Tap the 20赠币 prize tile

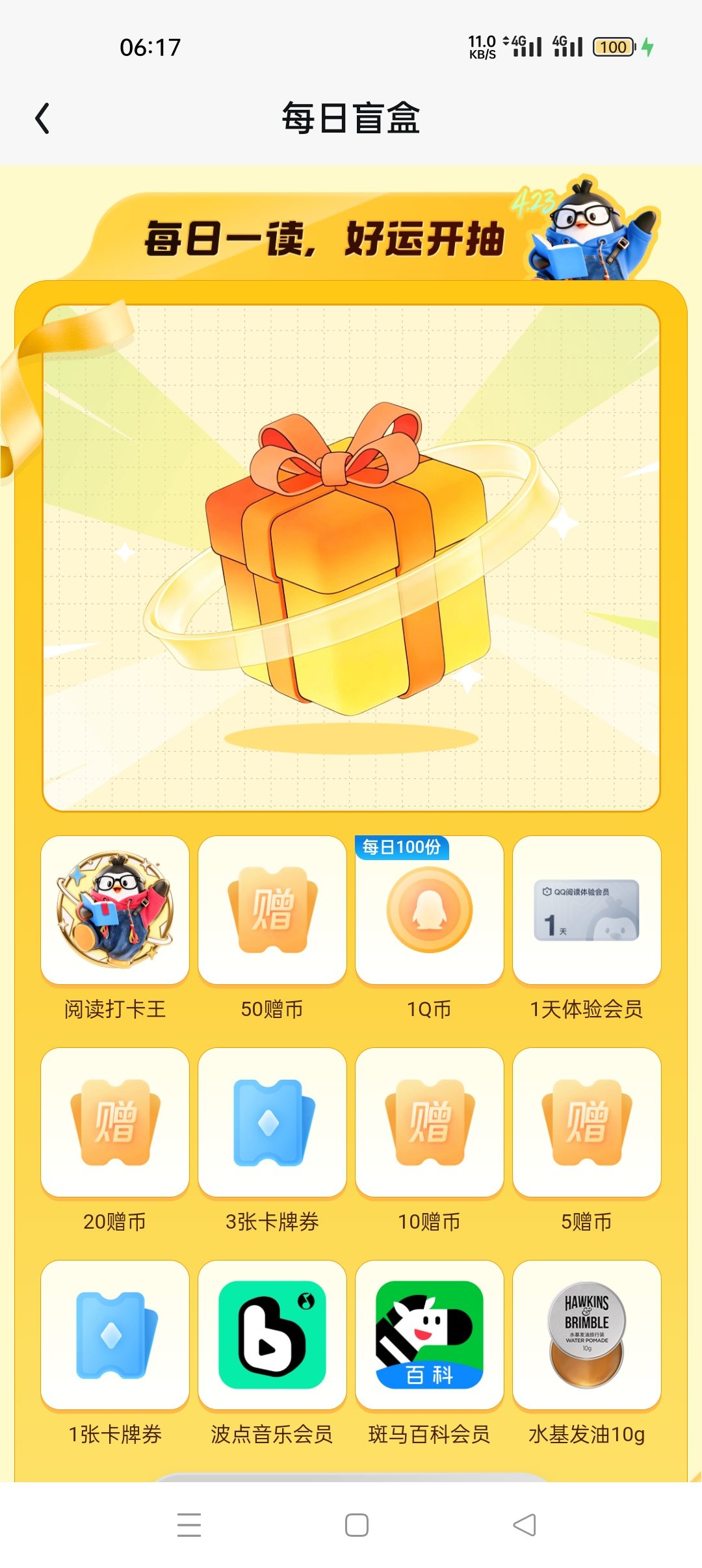coord(115,1122)
